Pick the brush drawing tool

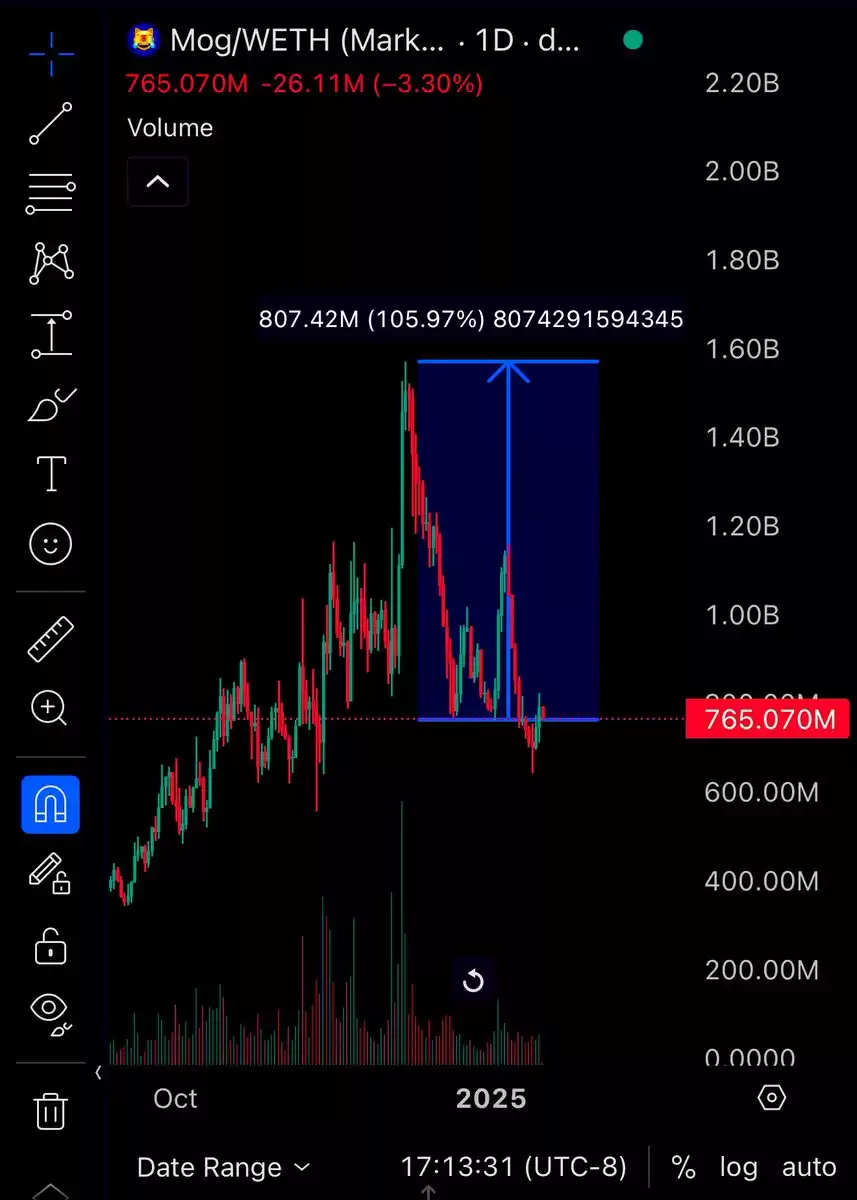click(x=50, y=404)
